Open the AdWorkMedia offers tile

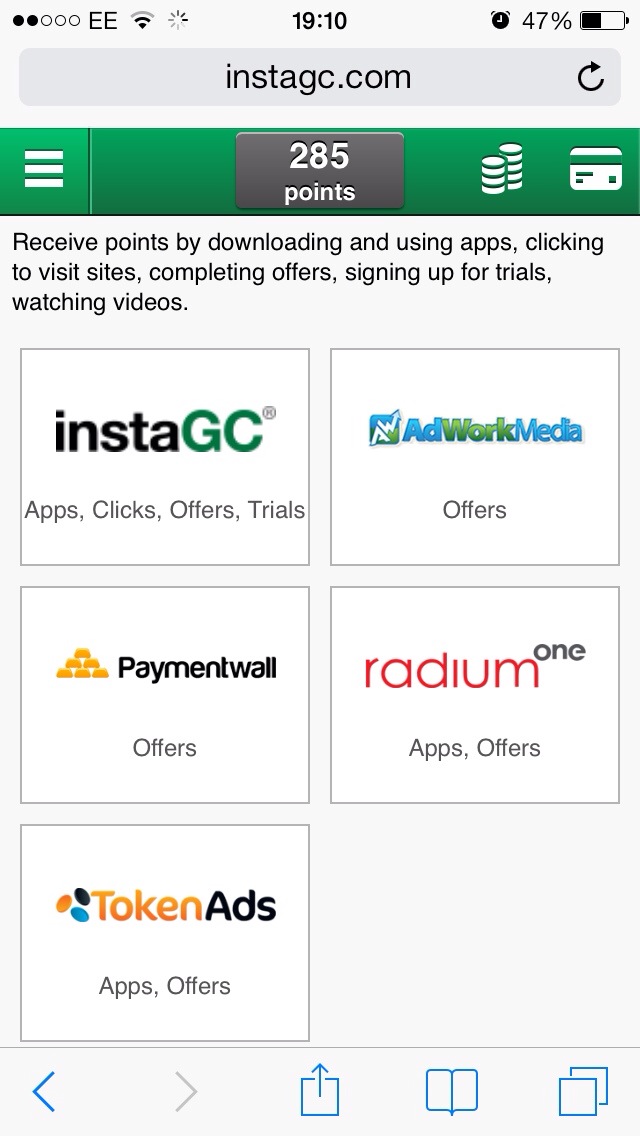pyautogui.click(x=475, y=457)
